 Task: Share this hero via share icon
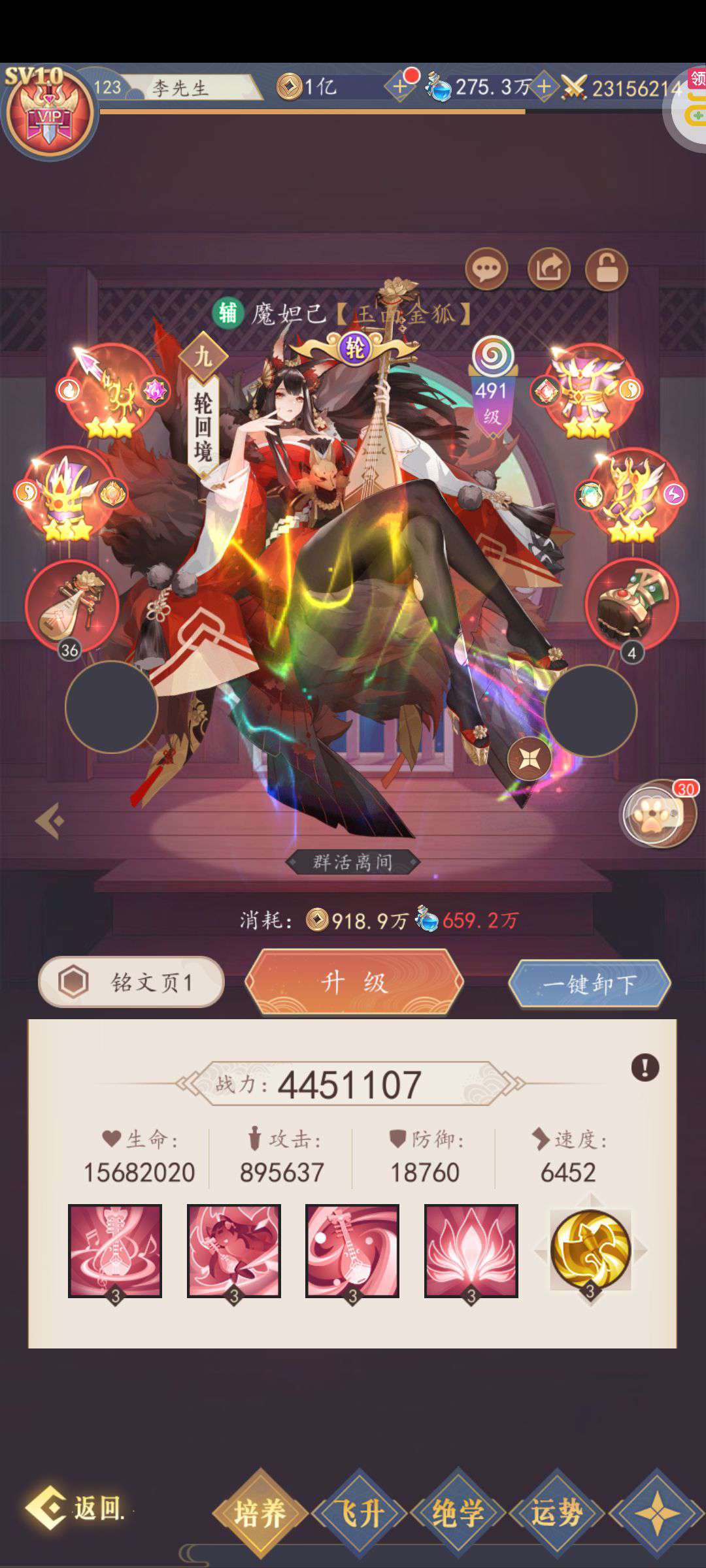tap(548, 269)
